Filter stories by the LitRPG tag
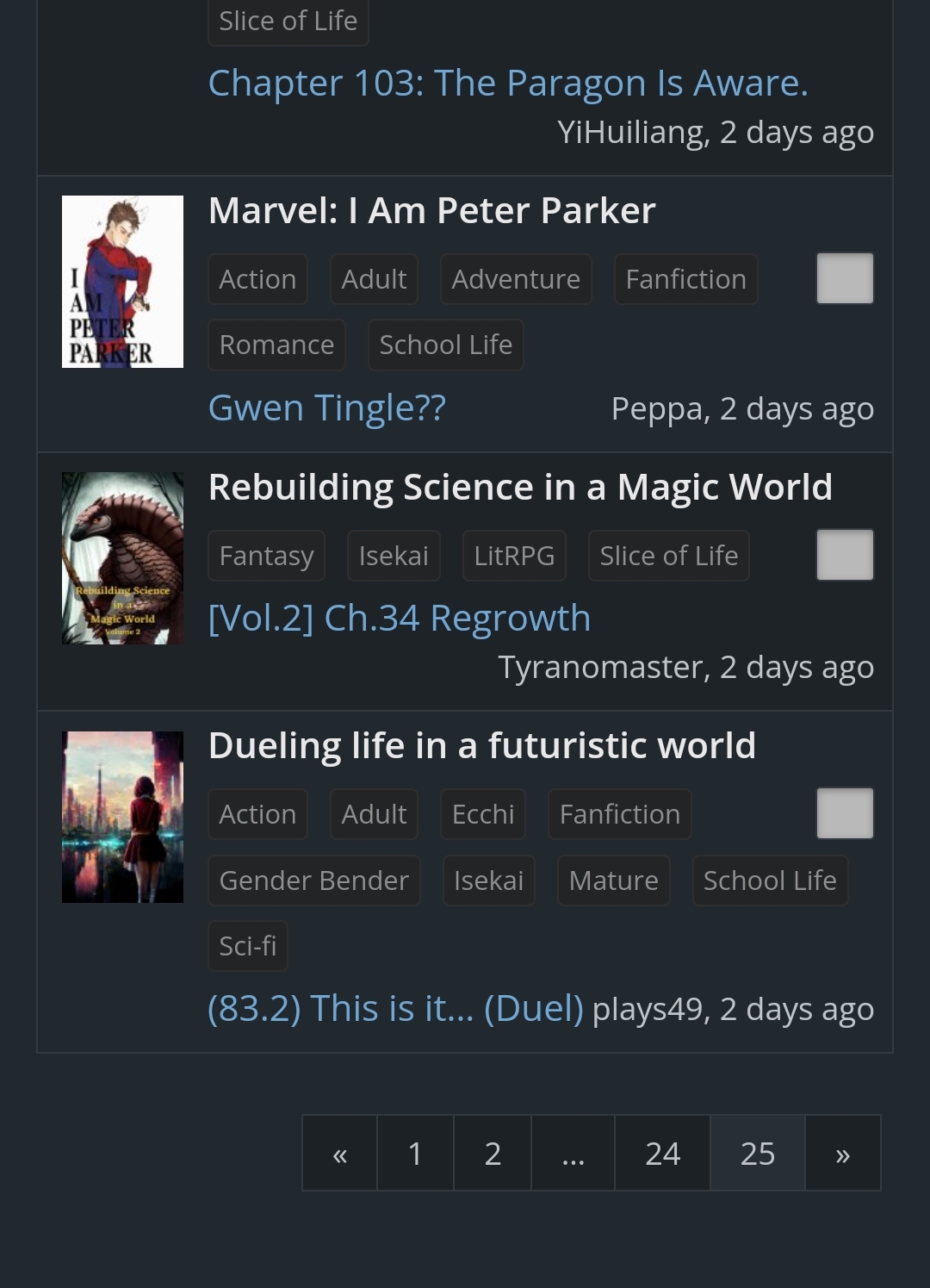The image size is (930, 1288). (x=514, y=555)
